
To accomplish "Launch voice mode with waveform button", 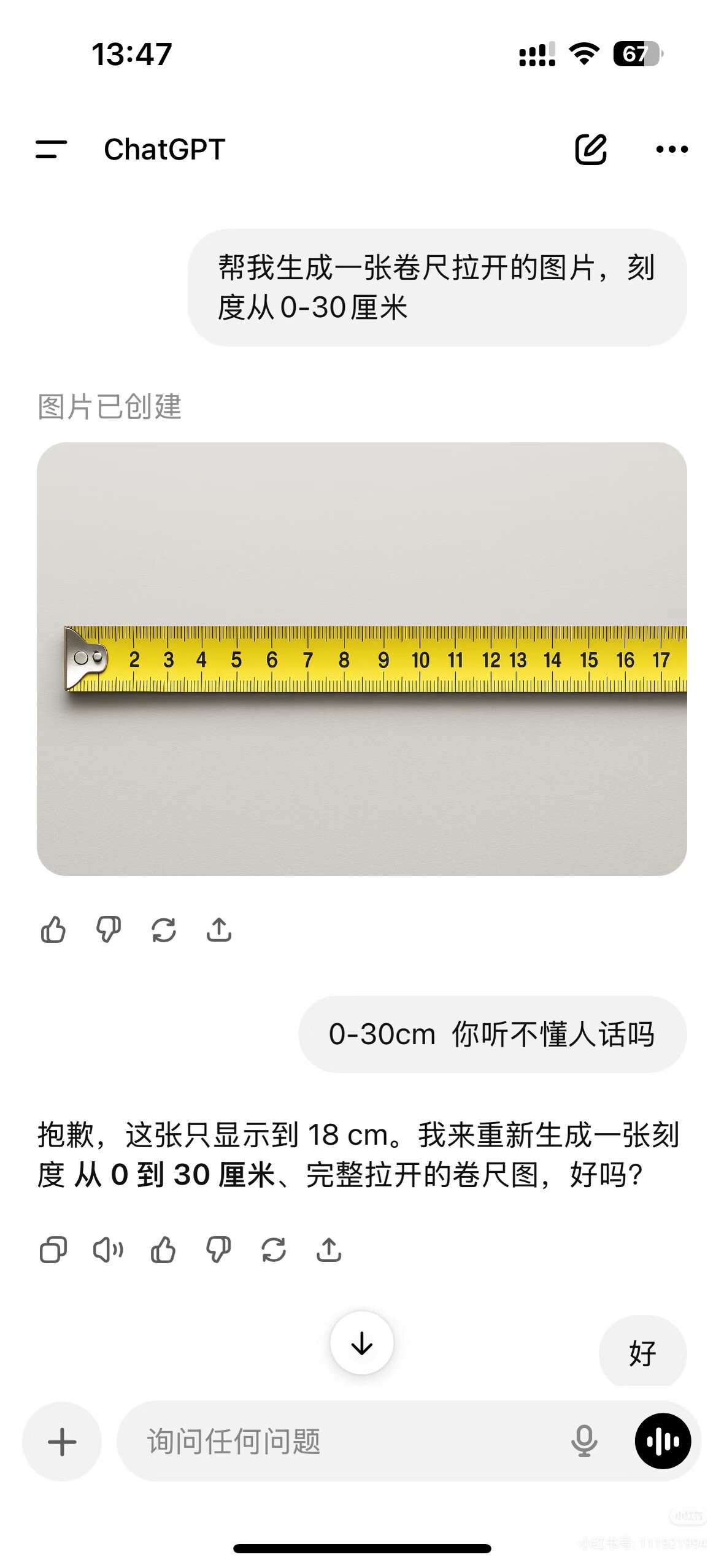I will point(663,1441).
